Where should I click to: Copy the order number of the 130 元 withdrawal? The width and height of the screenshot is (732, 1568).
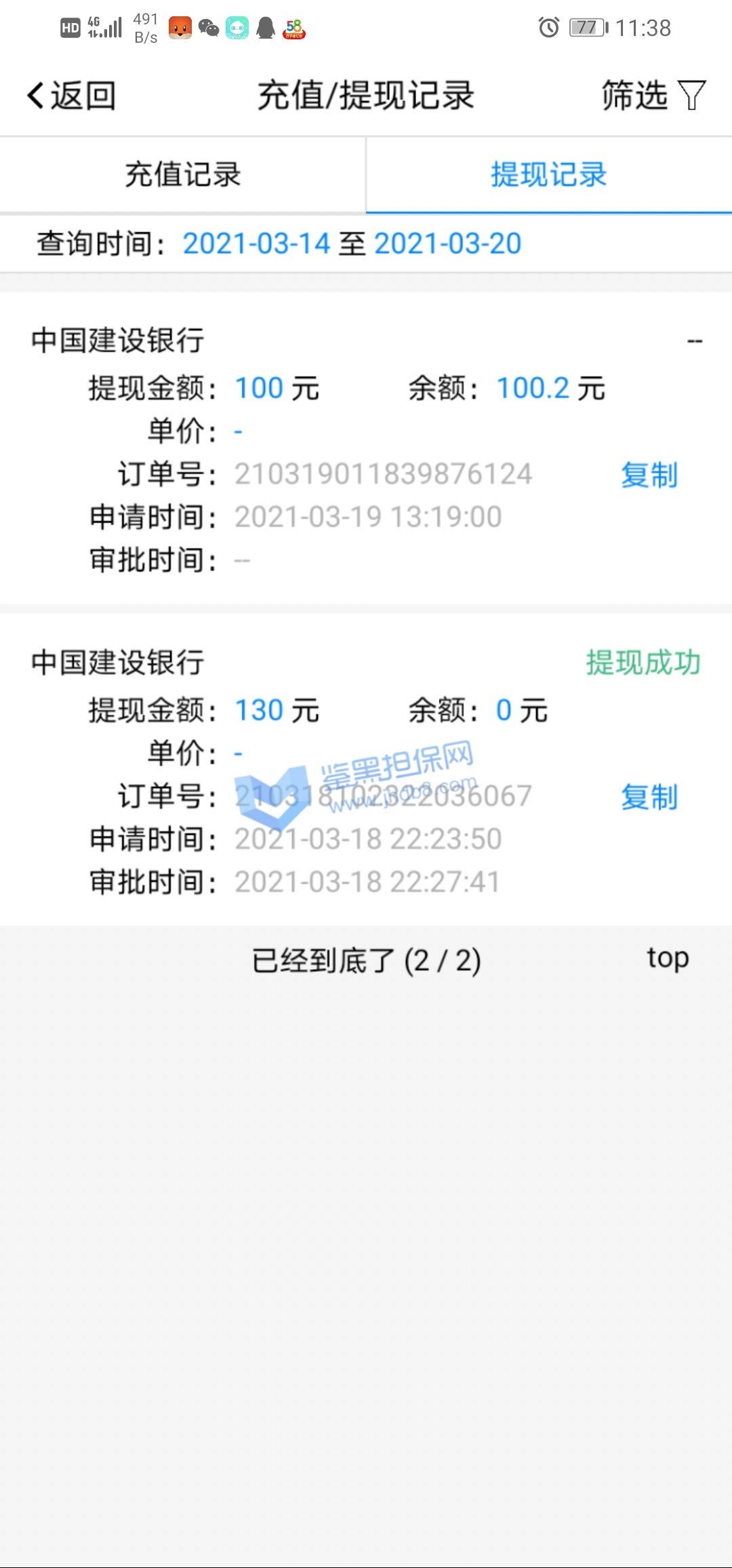click(649, 797)
